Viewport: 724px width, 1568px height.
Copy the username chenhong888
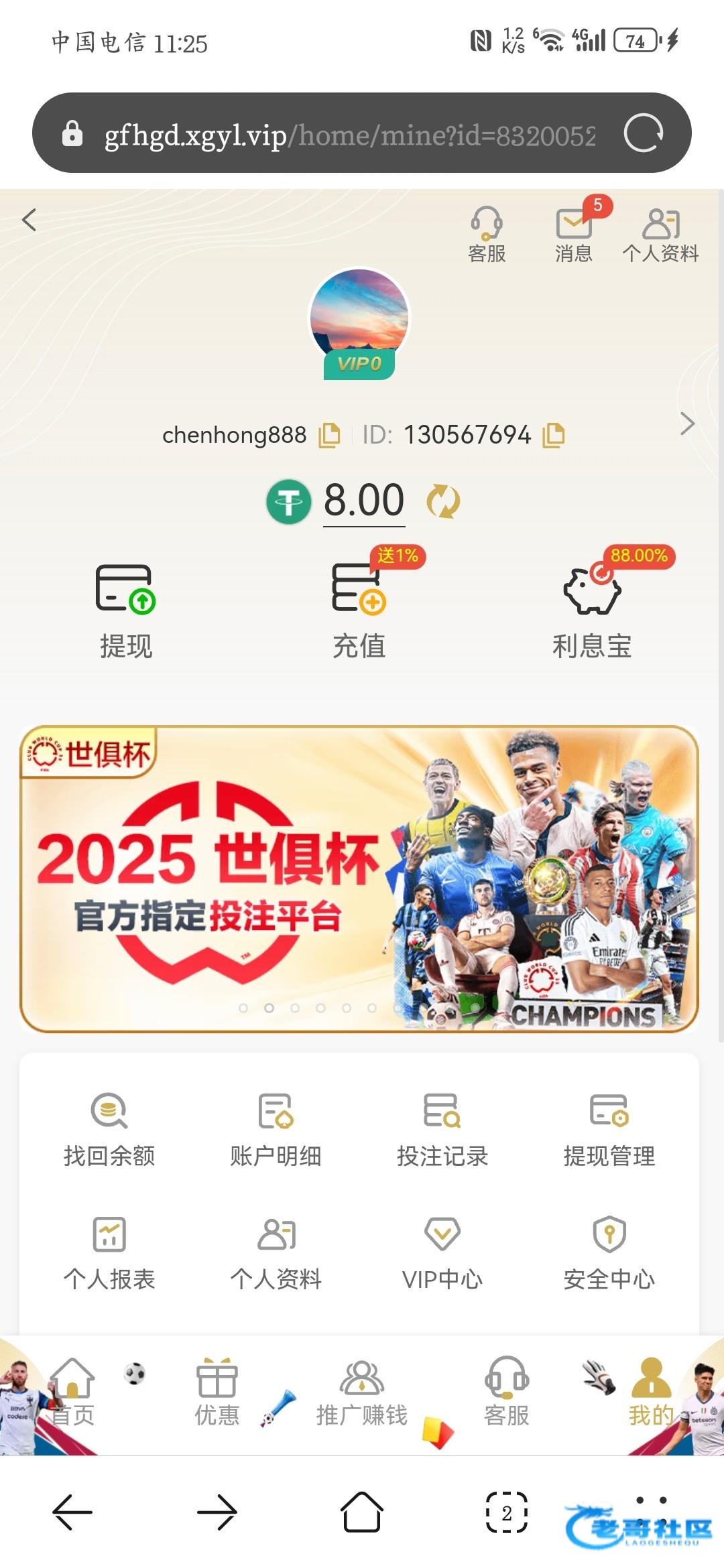(x=329, y=435)
